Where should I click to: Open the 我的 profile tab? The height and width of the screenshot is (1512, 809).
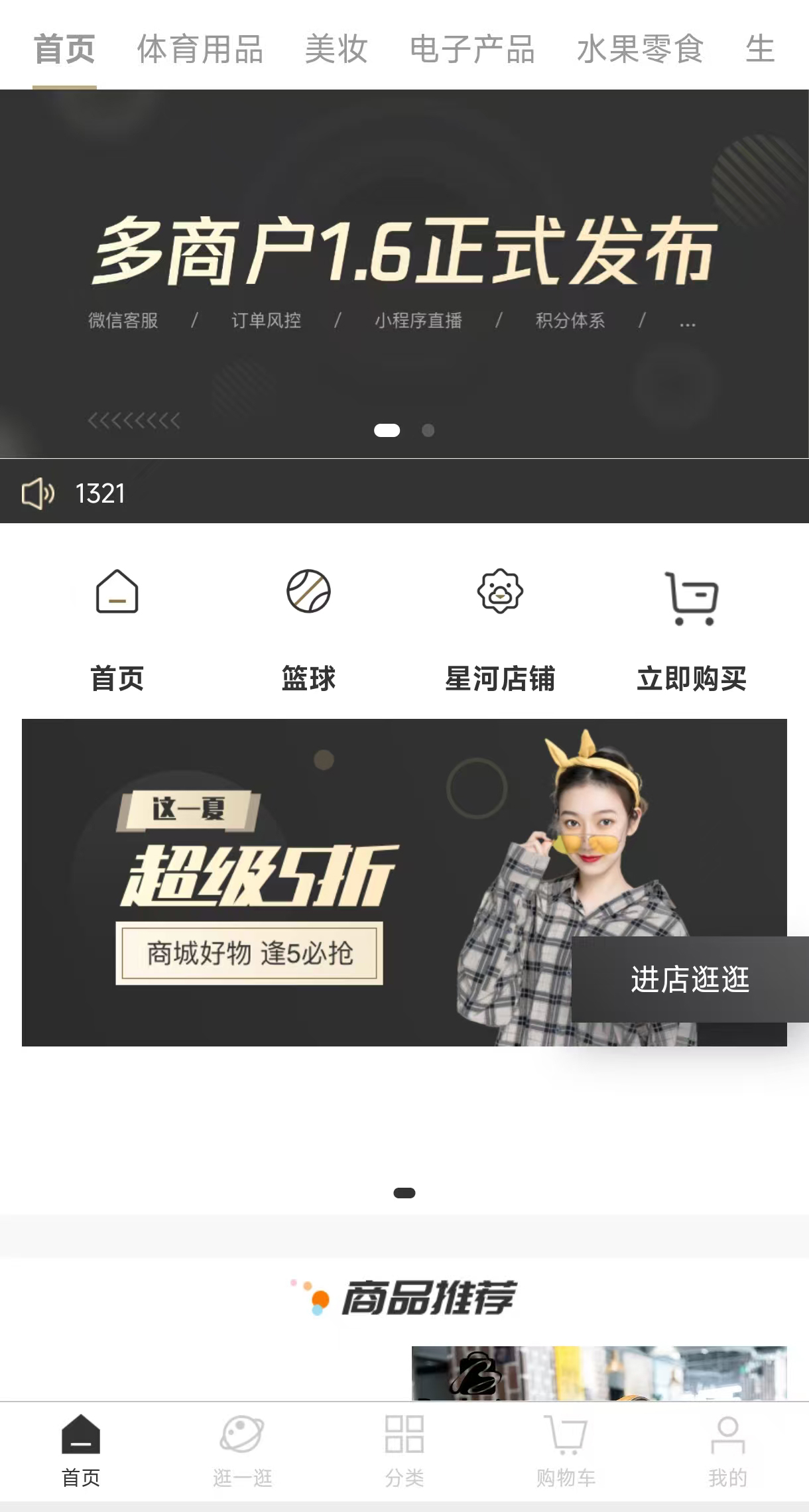tap(727, 1450)
